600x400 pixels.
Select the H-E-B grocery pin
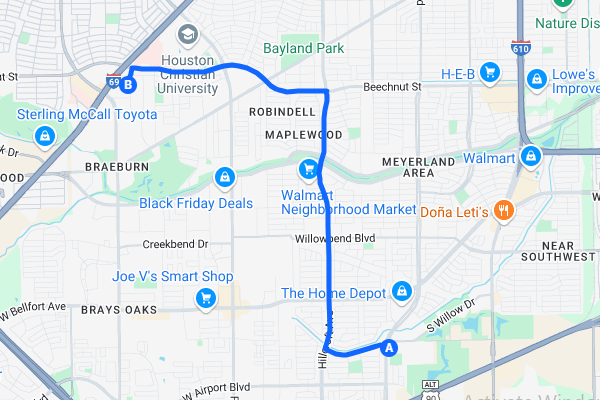point(490,73)
